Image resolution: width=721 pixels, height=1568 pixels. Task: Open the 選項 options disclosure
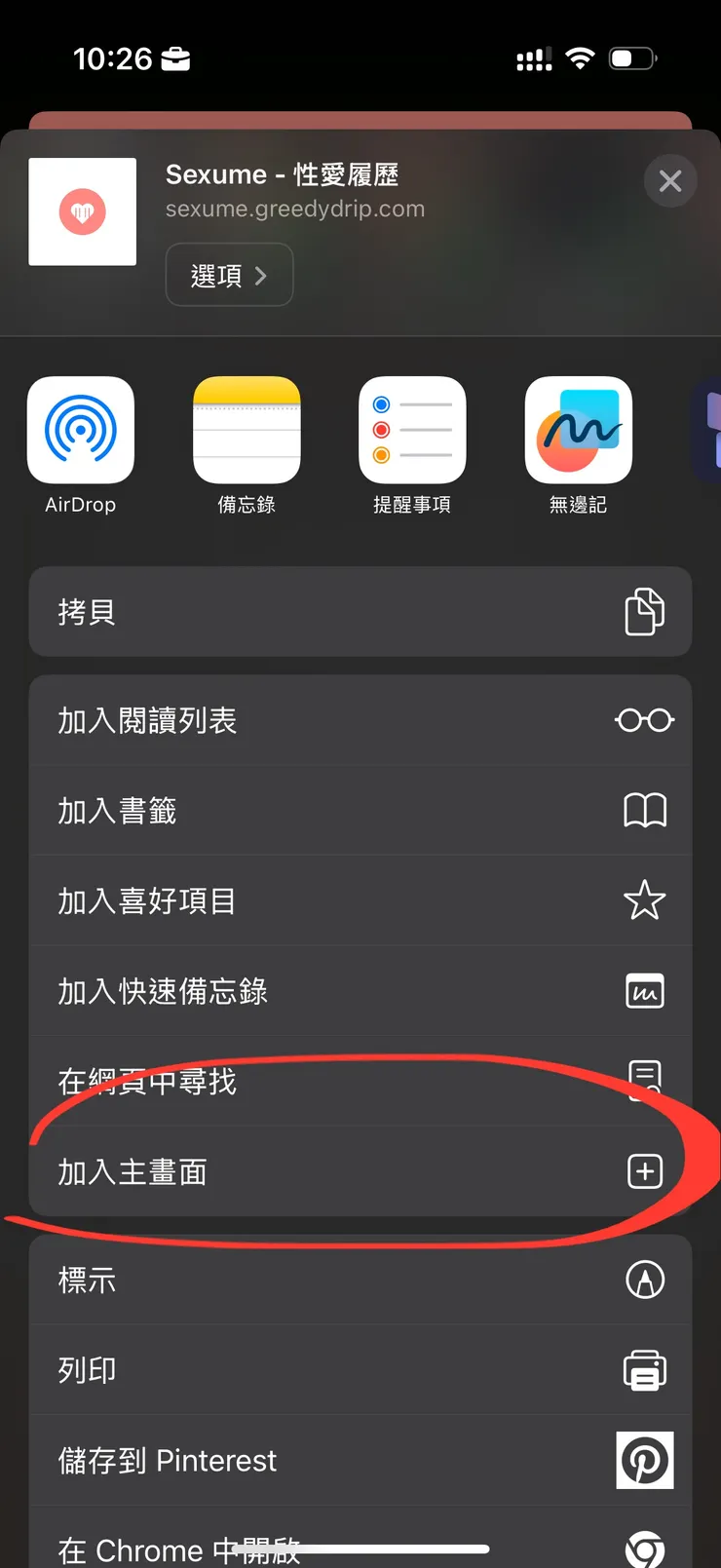click(x=229, y=274)
